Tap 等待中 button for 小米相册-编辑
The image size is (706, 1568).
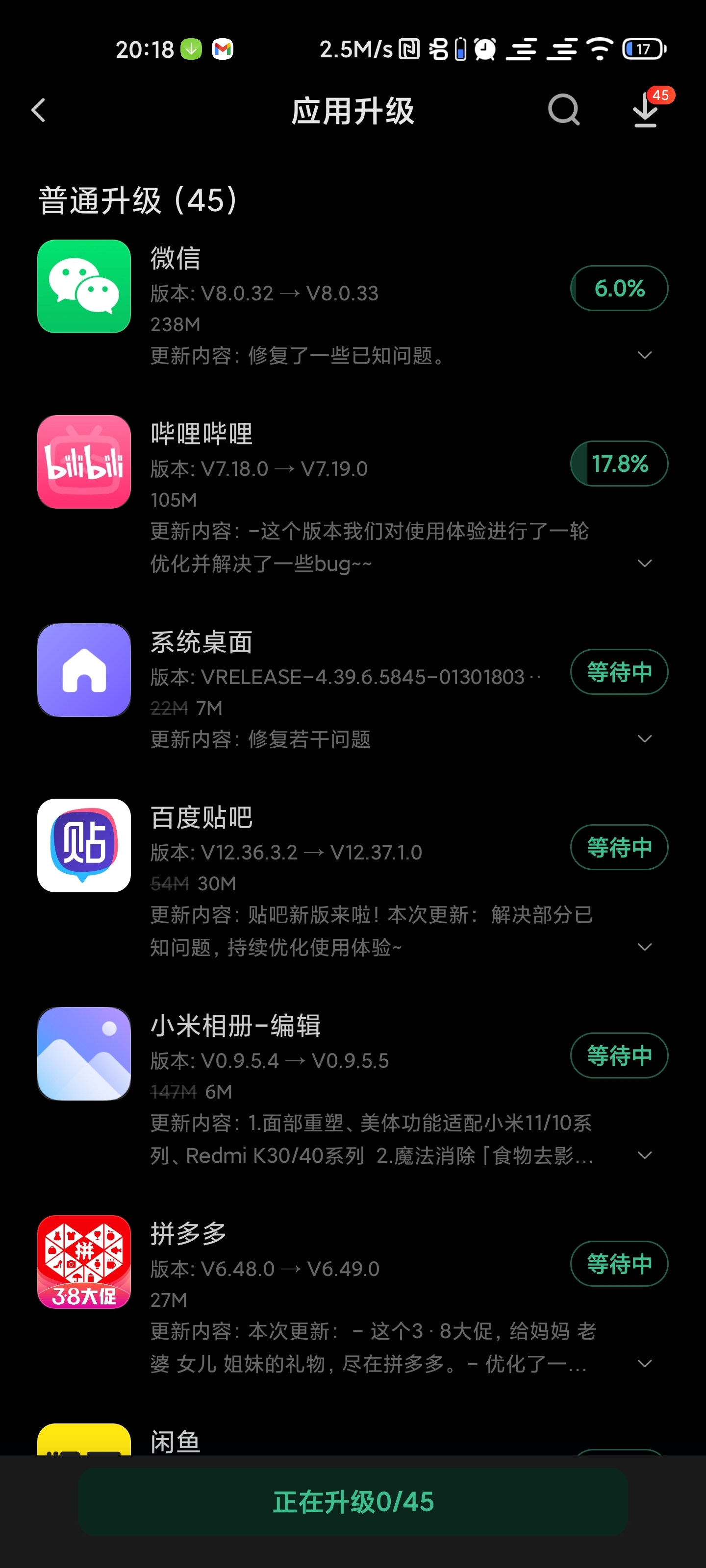619,1055
